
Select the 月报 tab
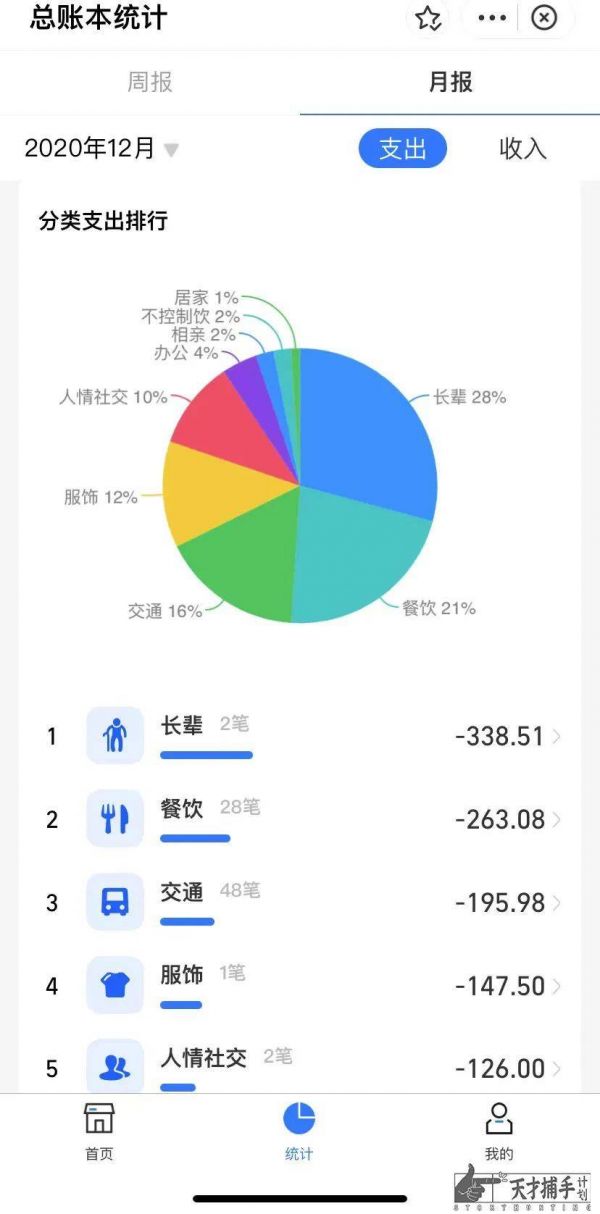pyautogui.click(x=450, y=82)
